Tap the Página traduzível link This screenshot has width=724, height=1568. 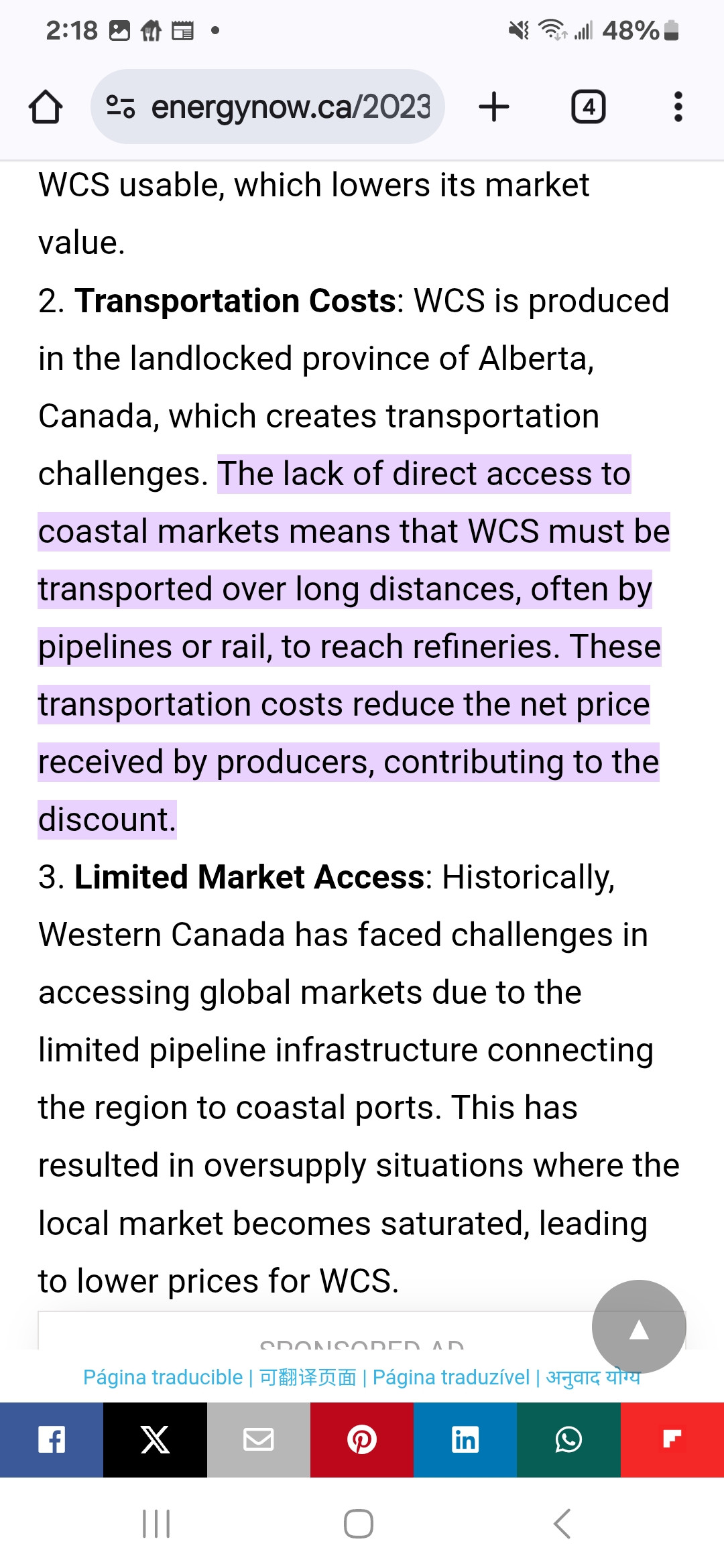tap(450, 1377)
